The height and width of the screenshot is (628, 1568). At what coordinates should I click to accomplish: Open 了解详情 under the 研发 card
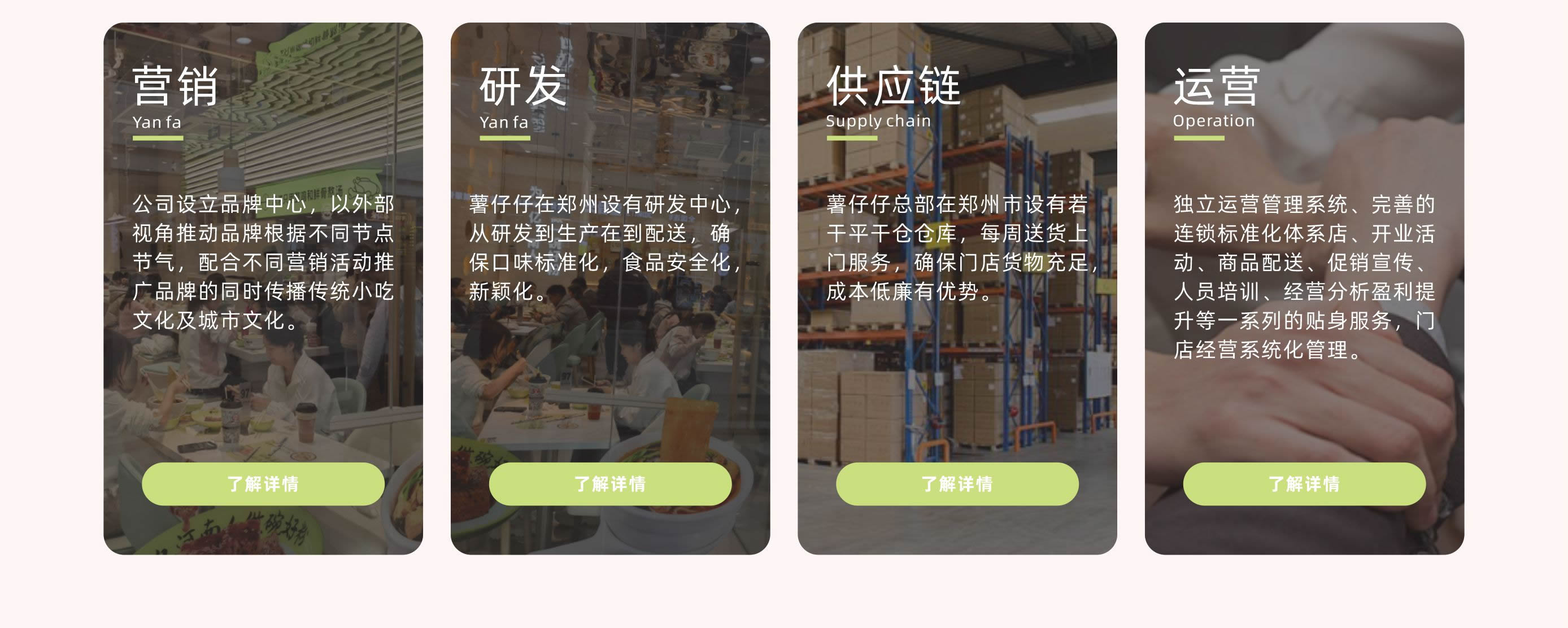[x=610, y=484]
